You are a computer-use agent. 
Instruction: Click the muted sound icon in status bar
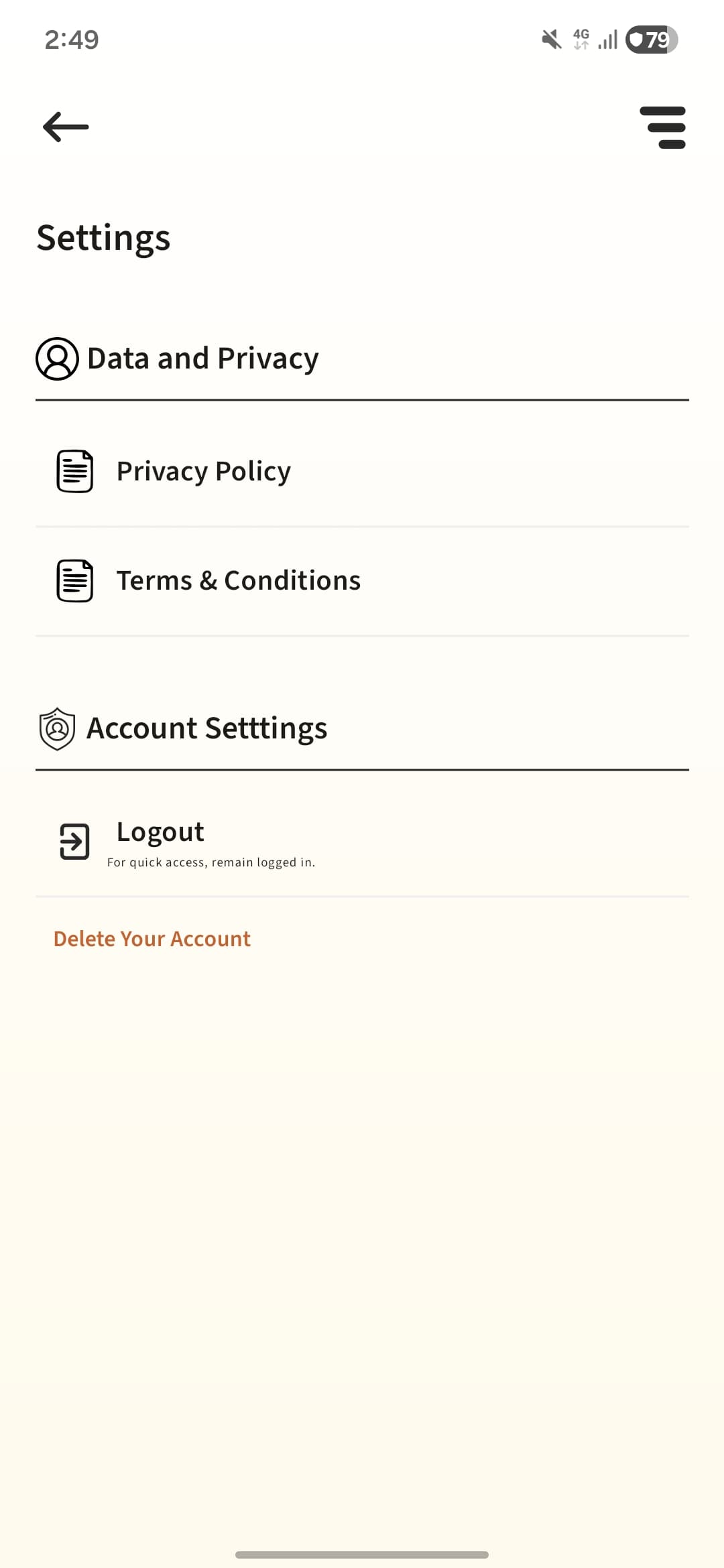click(x=550, y=40)
